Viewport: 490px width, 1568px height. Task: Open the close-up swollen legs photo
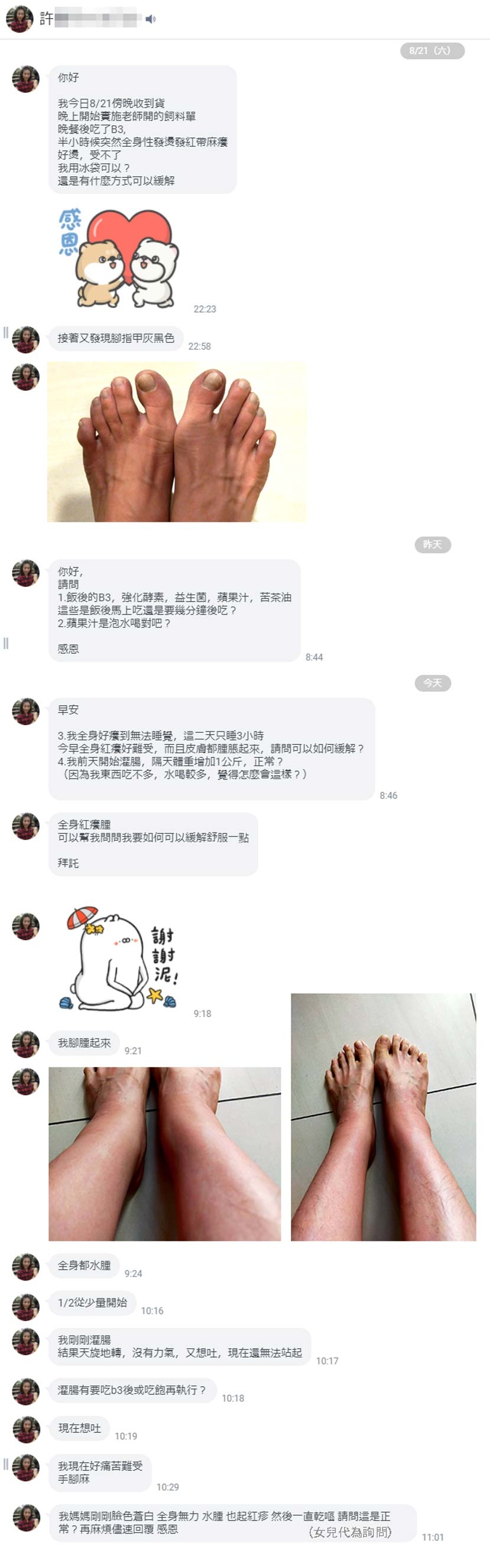click(x=164, y=1154)
